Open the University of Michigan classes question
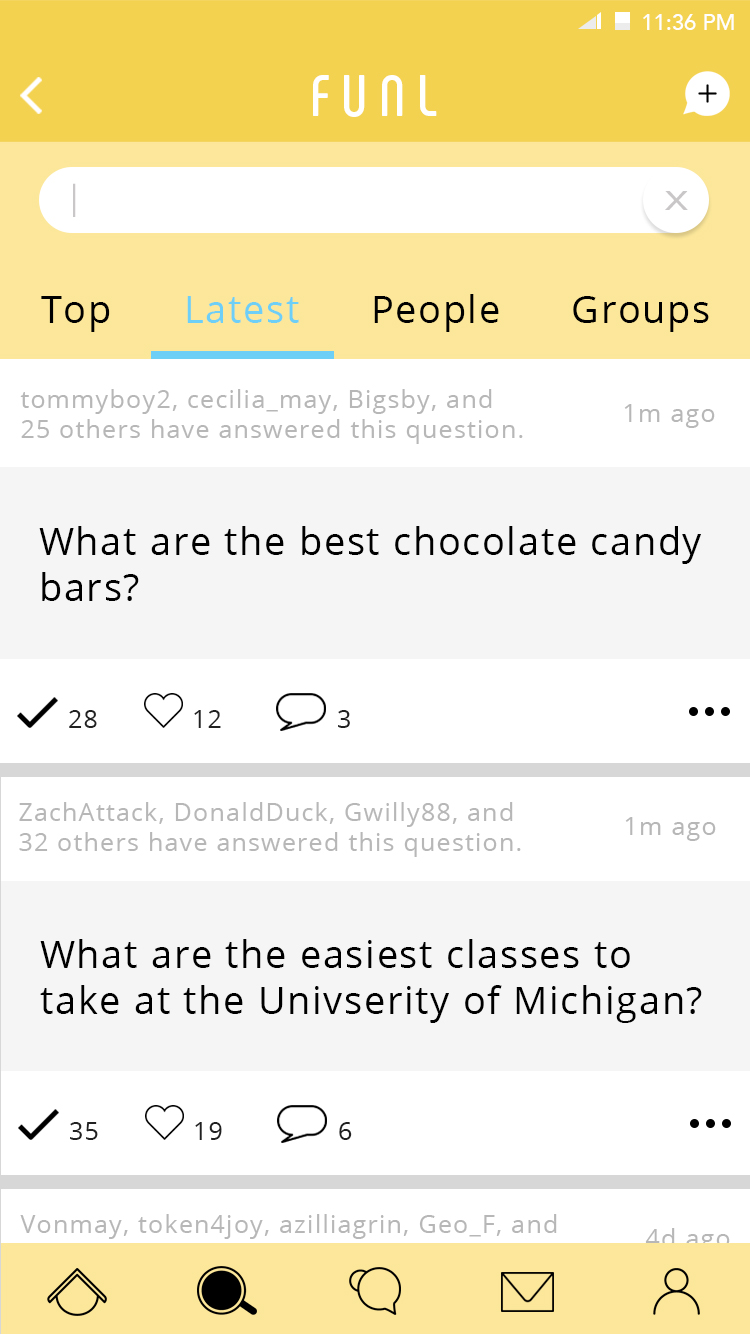This screenshot has height=1334, width=750. 370,977
